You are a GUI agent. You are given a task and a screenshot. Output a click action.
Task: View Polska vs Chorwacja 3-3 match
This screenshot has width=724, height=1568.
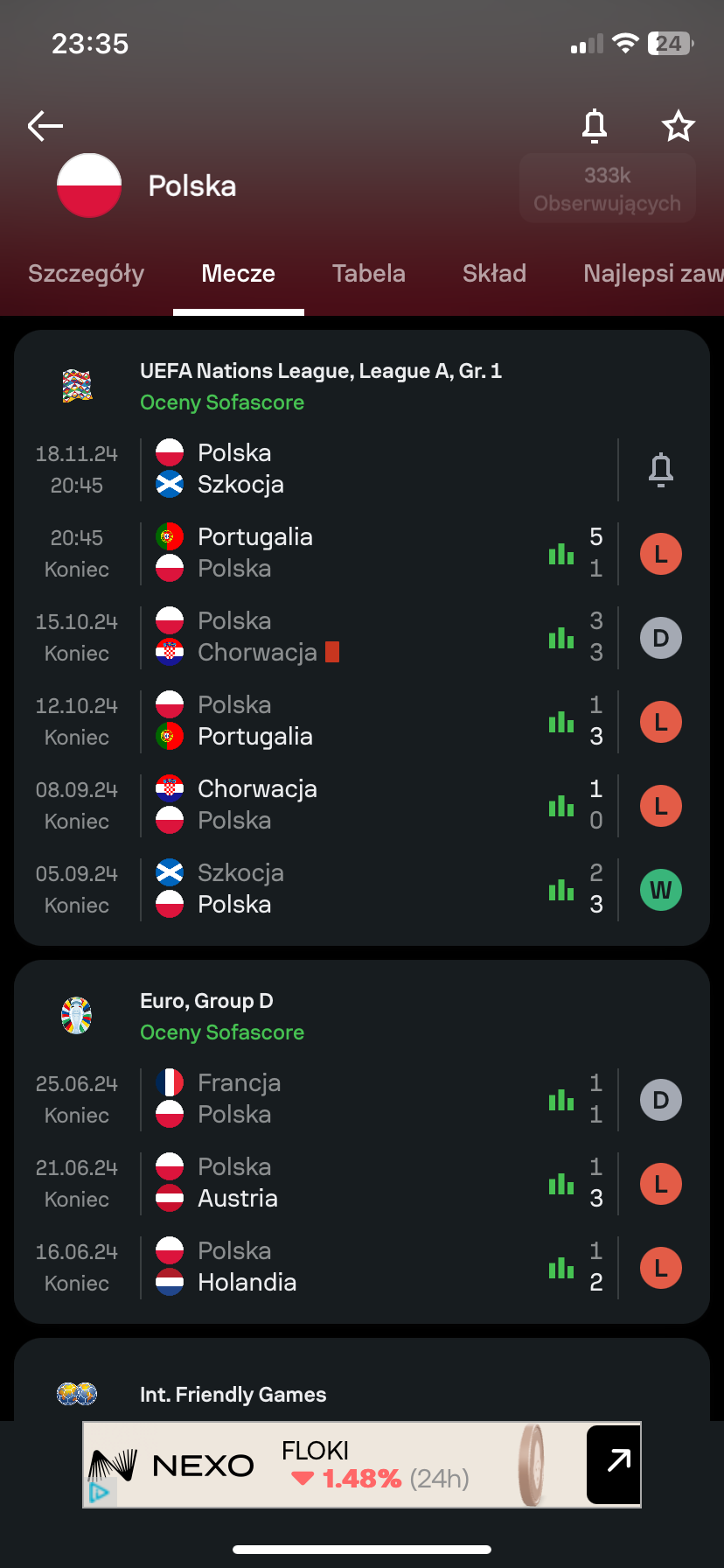pos(350,637)
